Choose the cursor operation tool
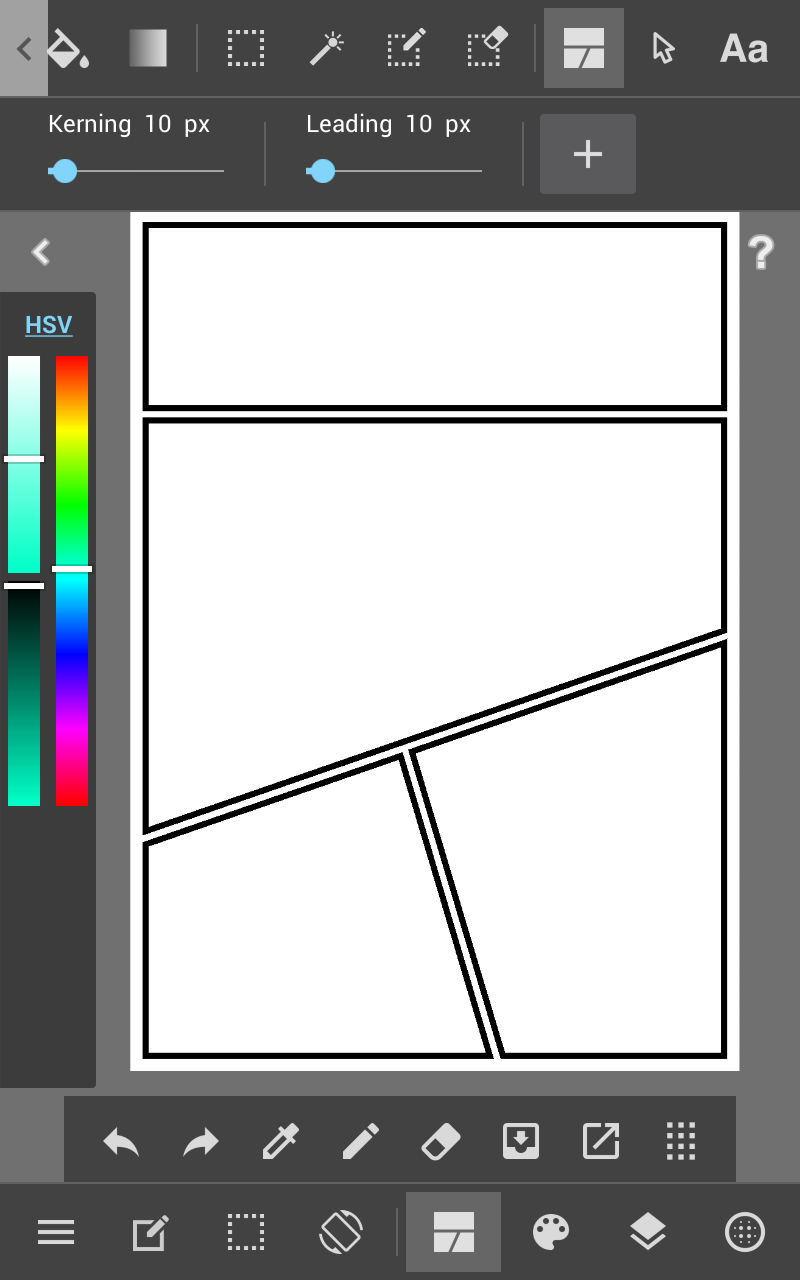The width and height of the screenshot is (800, 1280). point(663,48)
